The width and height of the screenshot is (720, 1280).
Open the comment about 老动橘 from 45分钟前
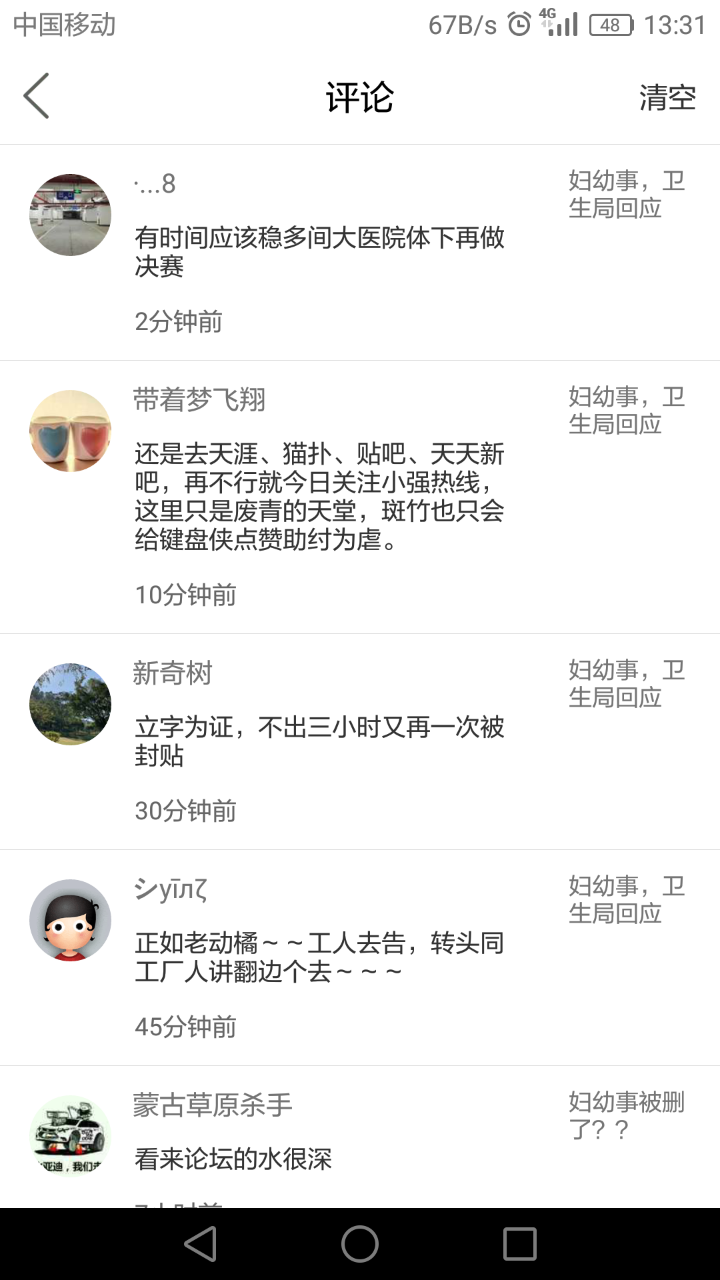click(x=319, y=957)
